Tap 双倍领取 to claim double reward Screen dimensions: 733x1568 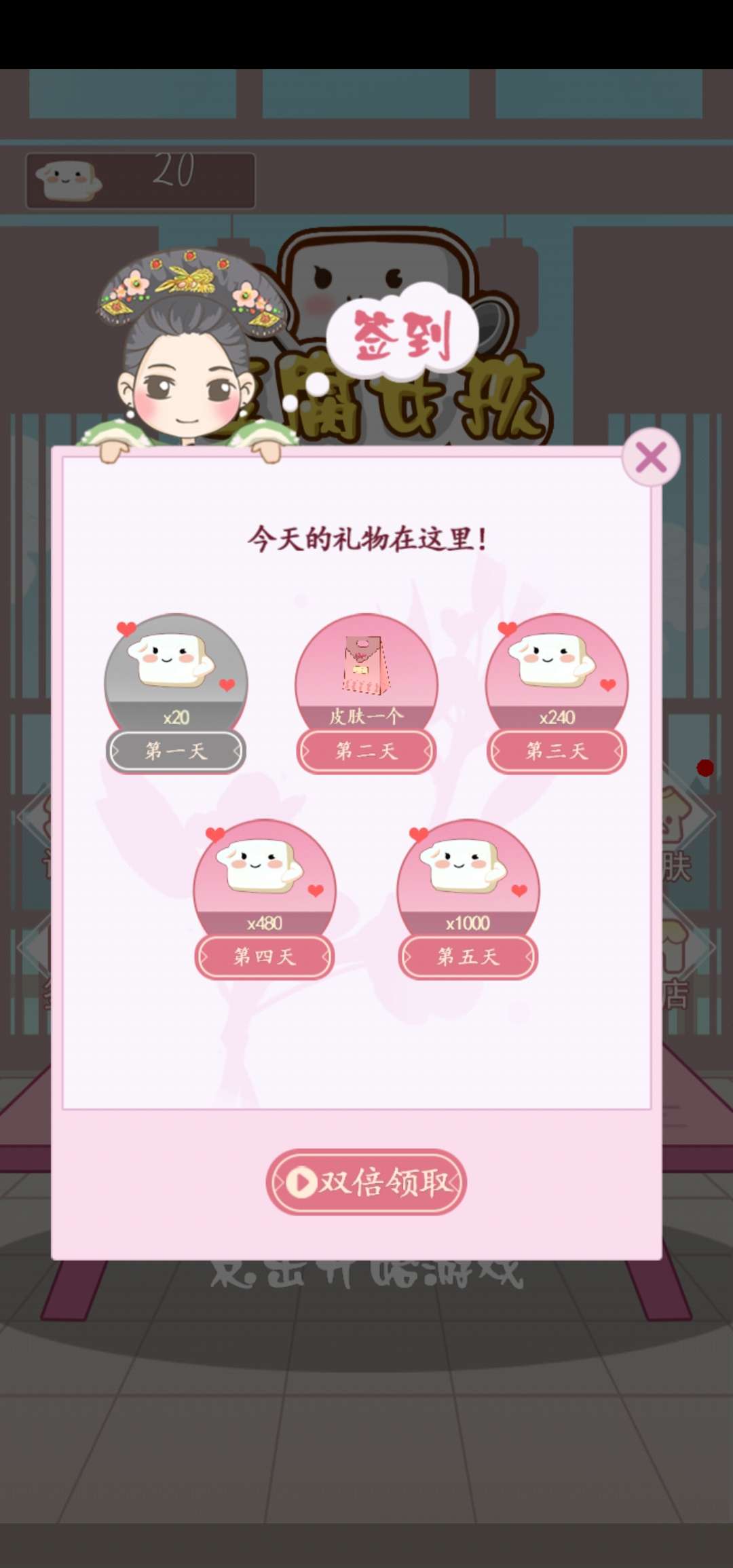coord(366,1182)
